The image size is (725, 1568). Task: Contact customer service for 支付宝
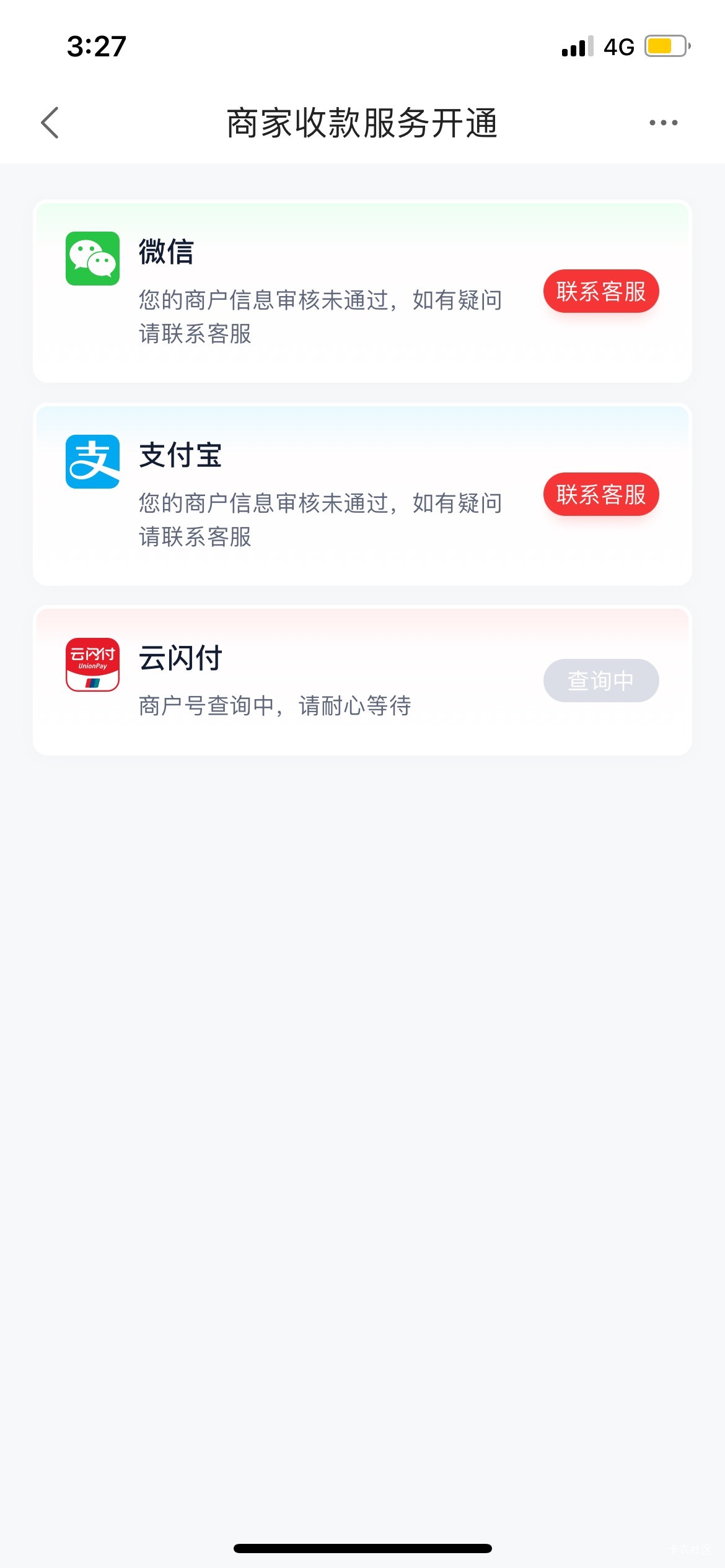pos(600,494)
